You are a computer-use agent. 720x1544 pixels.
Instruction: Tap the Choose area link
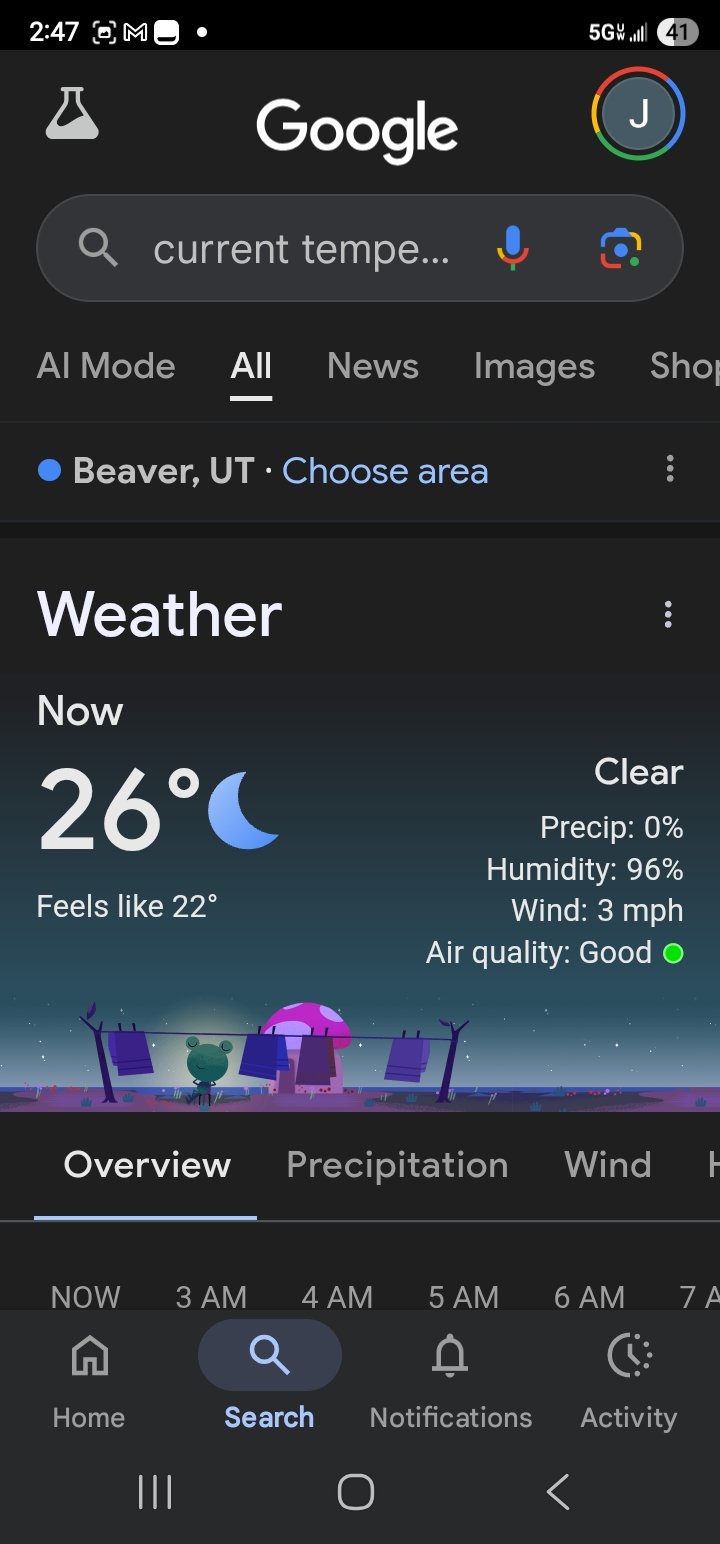385,471
